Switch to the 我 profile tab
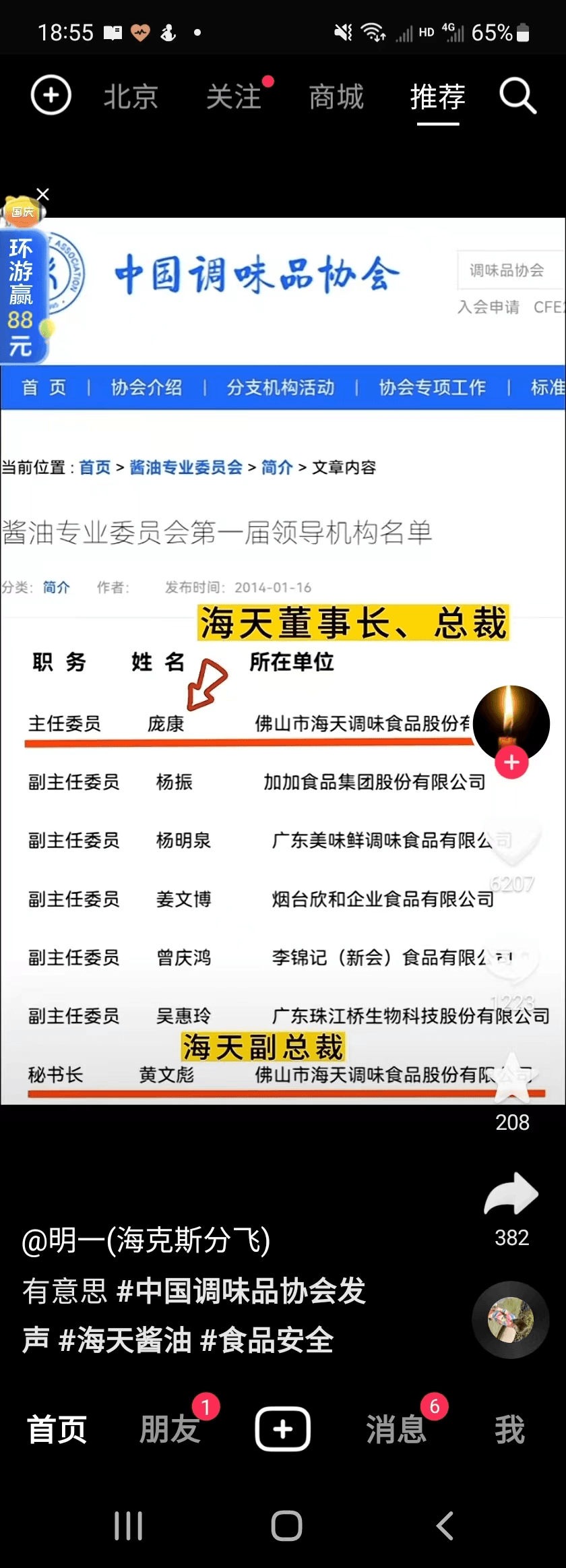Image resolution: width=566 pixels, height=1568 pixels. [509, 1429]
